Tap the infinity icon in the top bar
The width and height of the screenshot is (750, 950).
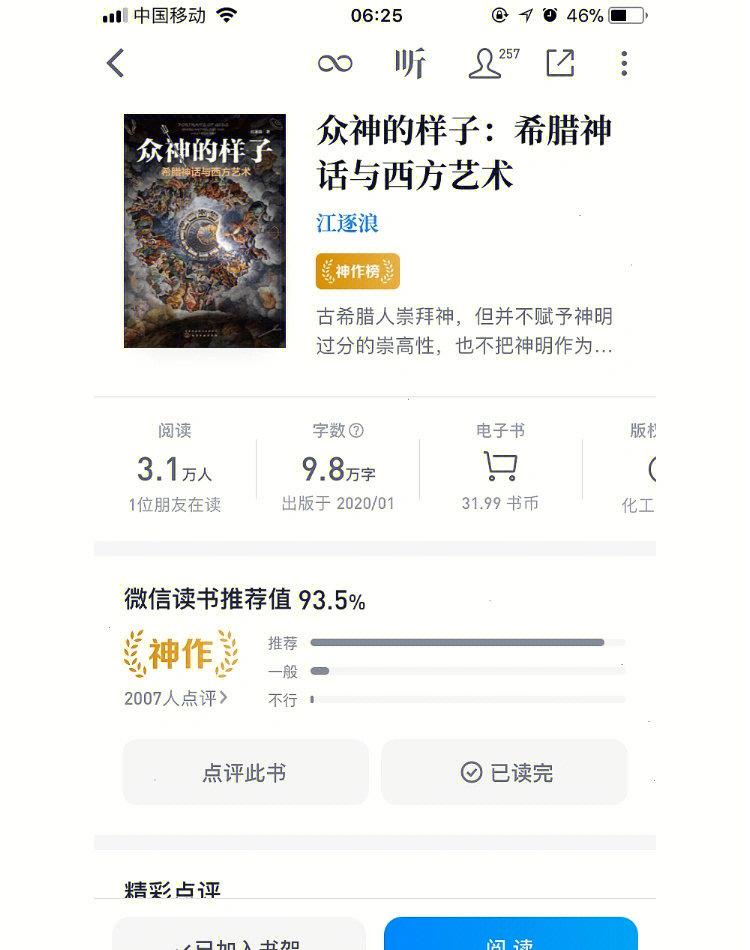point(335,64)
